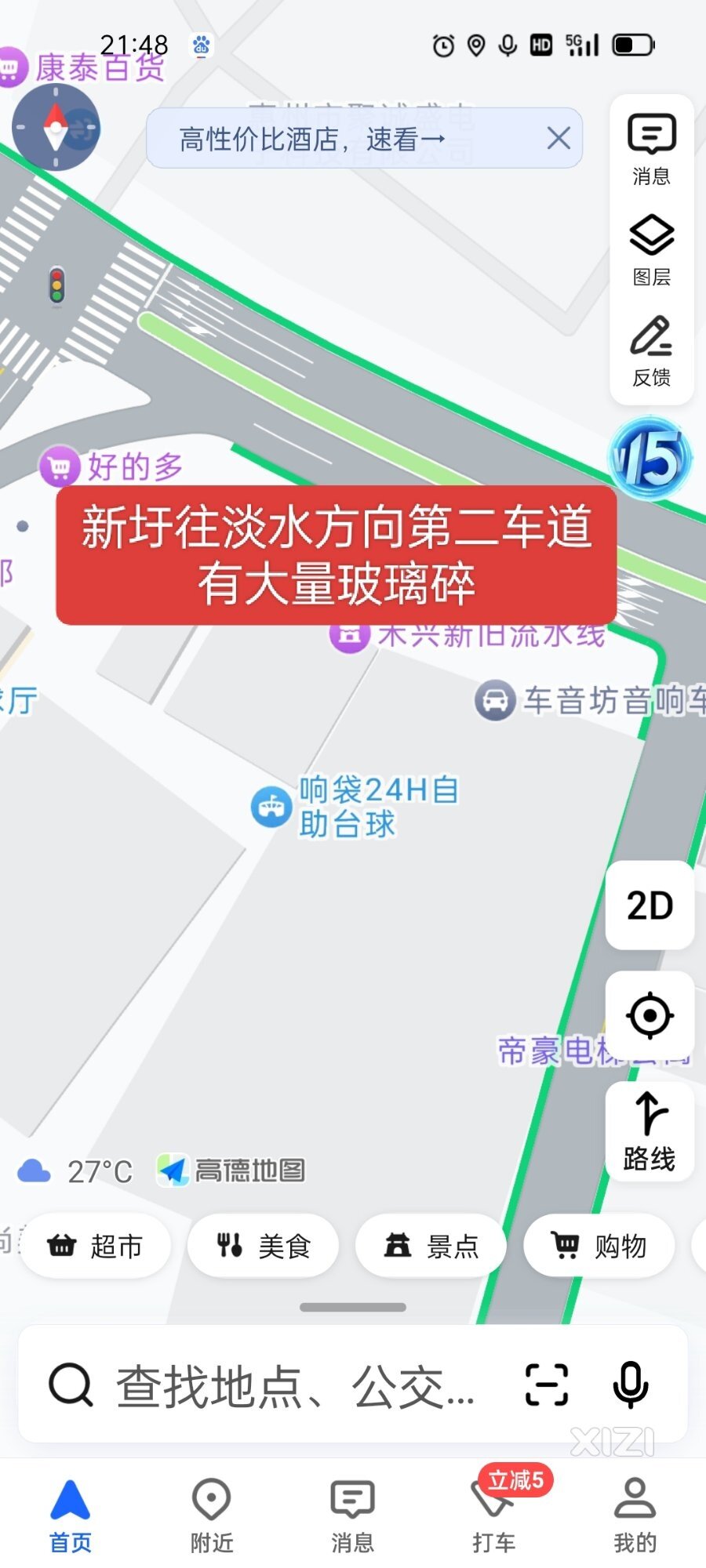Open the 反馈 feedback option
Screen dimensions: 706x1568
coord(651,350)
